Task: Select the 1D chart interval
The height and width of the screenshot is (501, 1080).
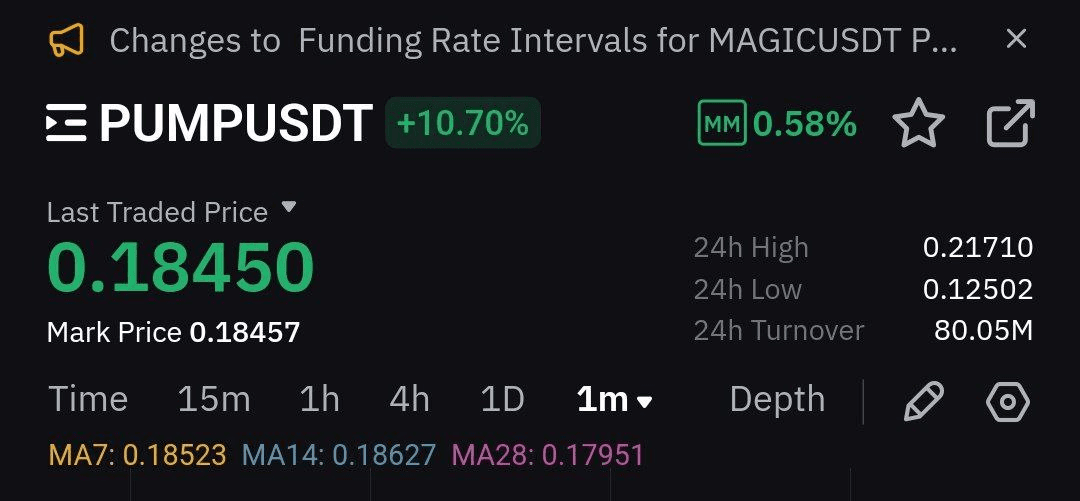Action: pos(502,400)
